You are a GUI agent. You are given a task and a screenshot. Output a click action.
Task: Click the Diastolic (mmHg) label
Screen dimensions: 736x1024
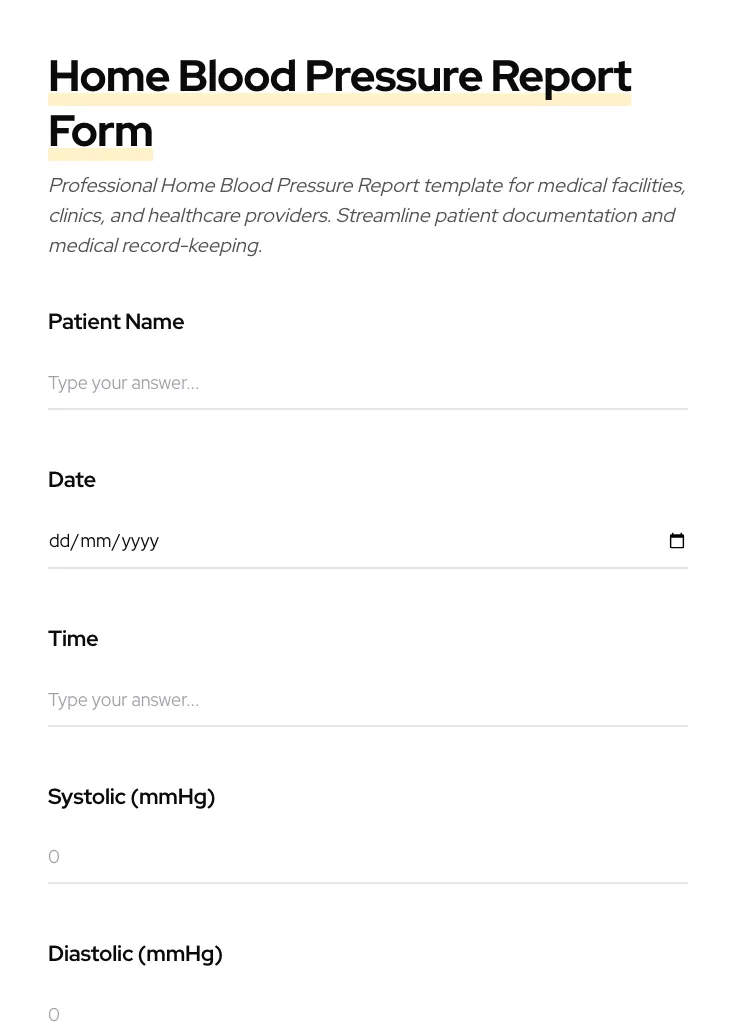tap(135, 954)
